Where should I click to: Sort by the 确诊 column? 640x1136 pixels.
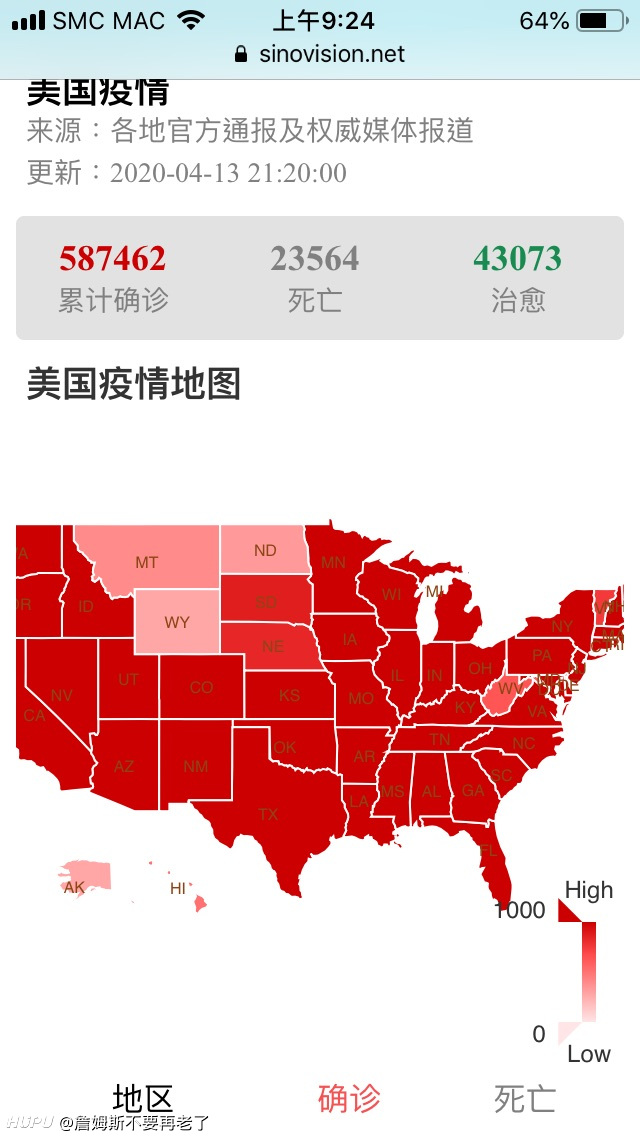pos(349,1098)
